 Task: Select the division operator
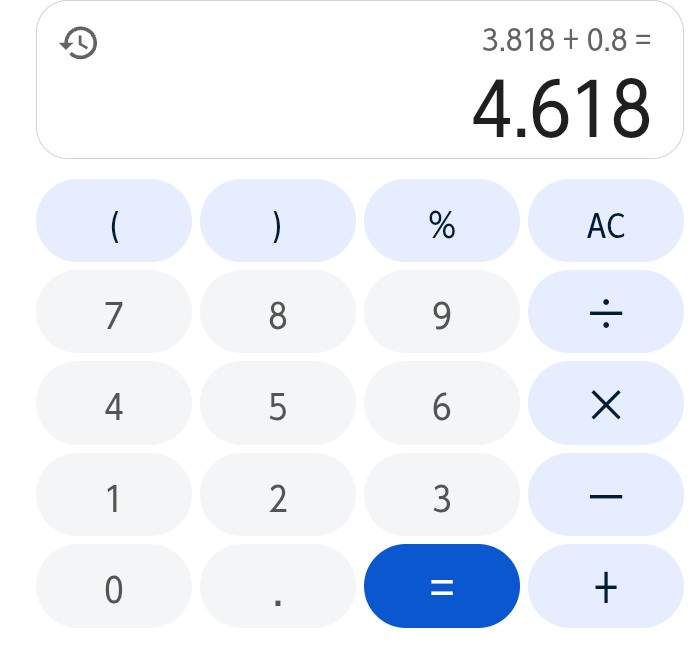(606, 316)
